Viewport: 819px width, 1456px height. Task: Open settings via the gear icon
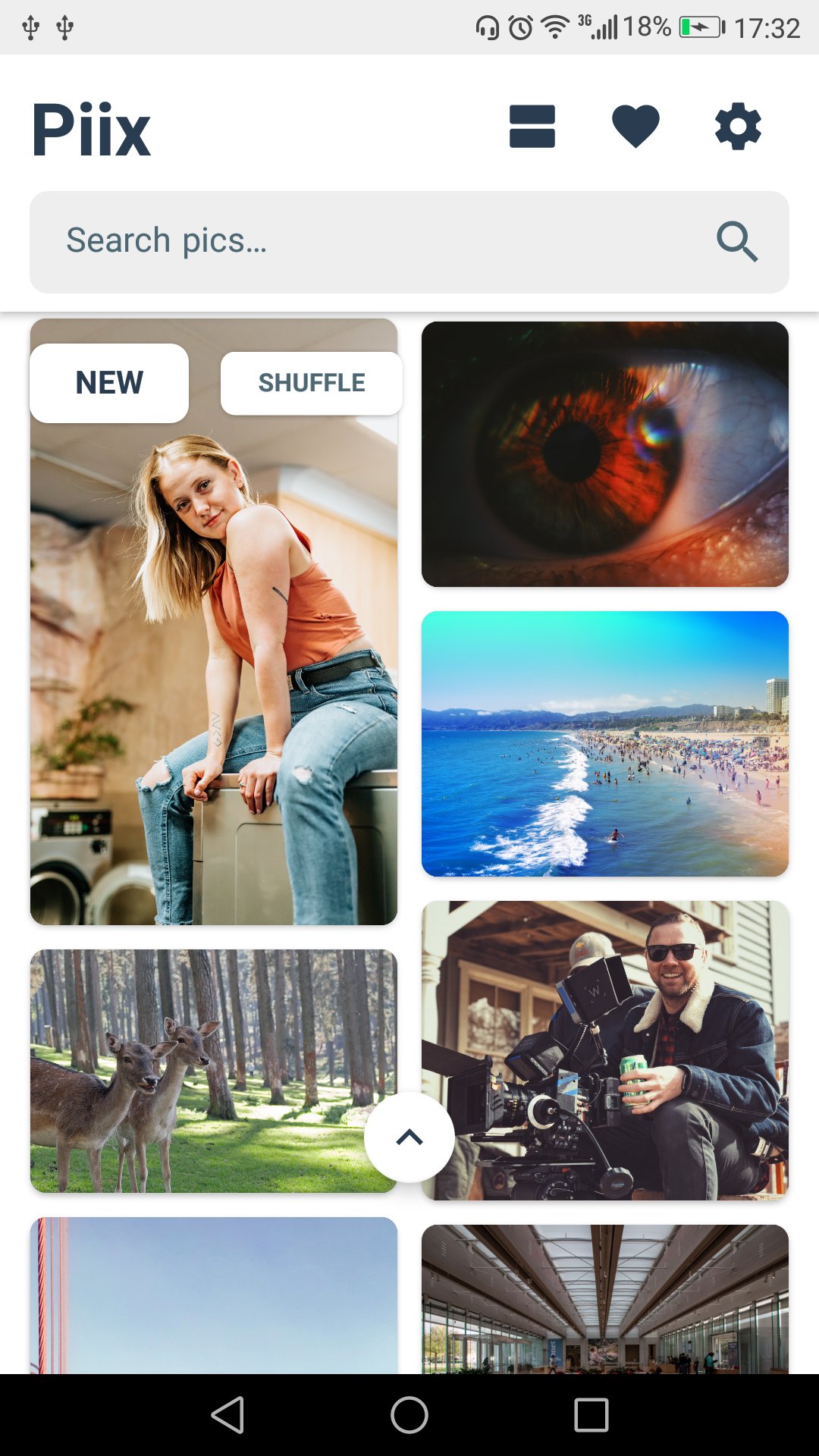point(738,127)
